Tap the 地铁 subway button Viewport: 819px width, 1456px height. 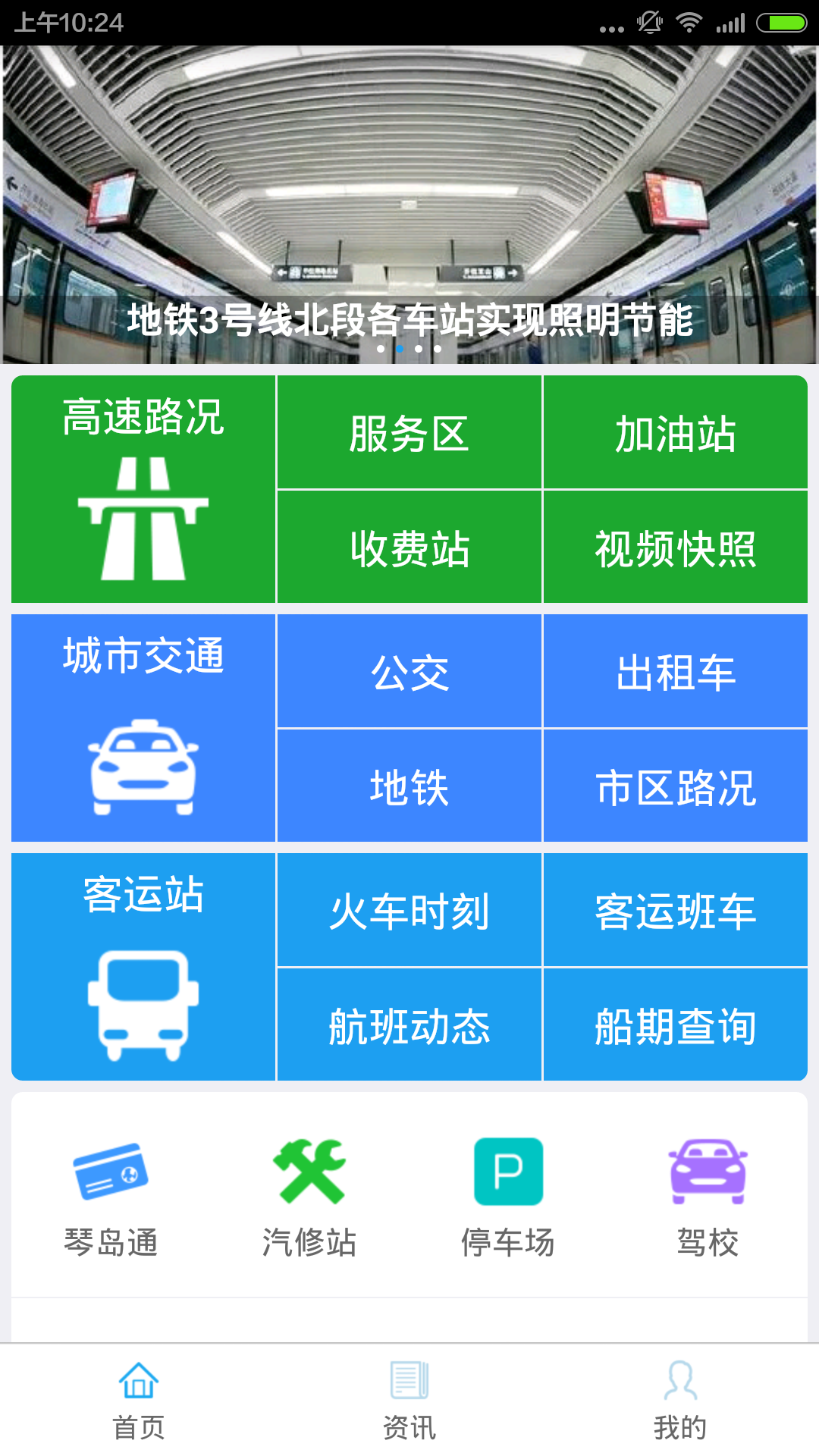pyautogui.click(x=409, y=786)
